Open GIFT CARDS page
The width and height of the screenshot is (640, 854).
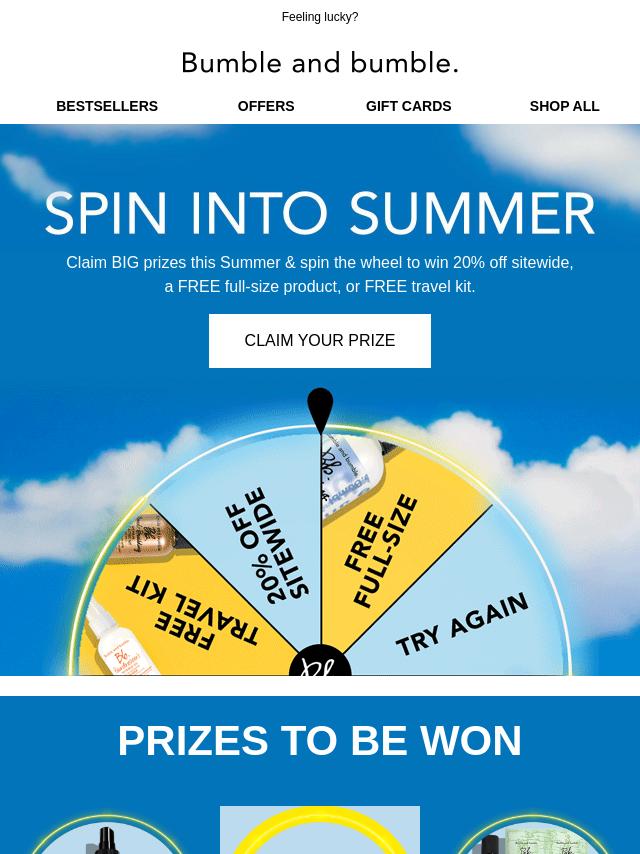[408, 106]
